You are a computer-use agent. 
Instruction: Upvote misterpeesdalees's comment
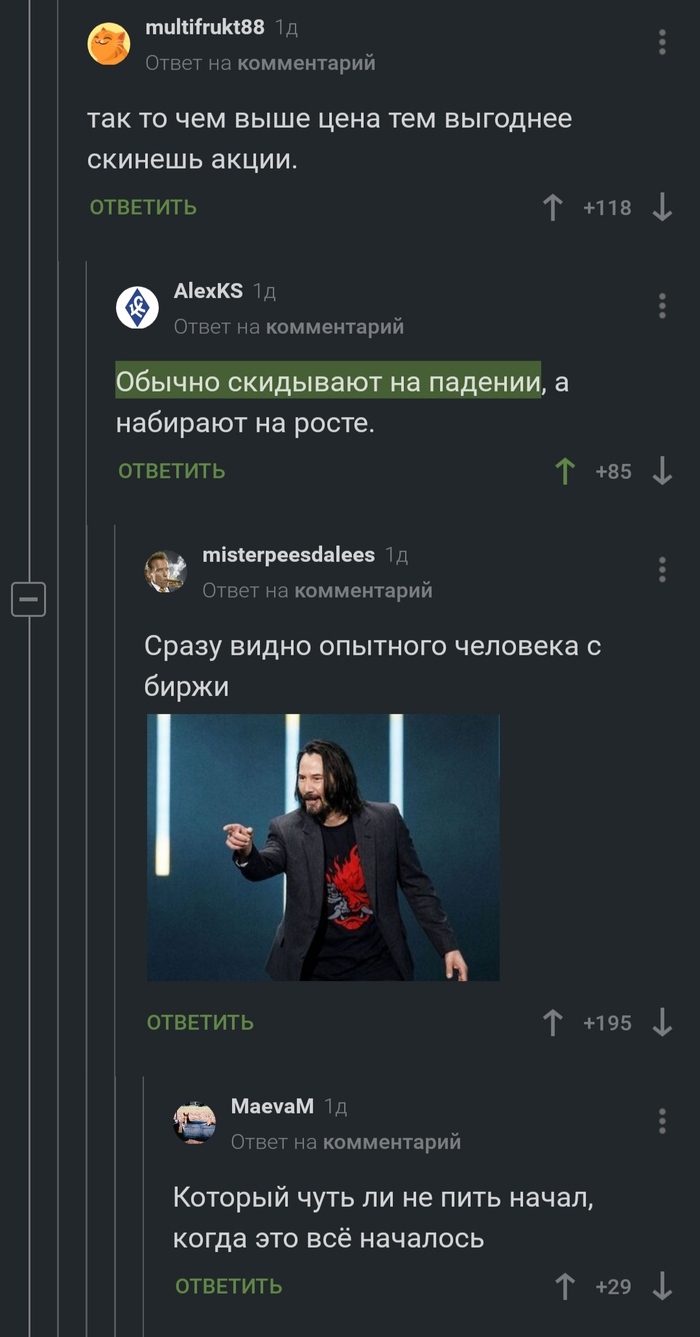click(x=552, y=1022)
